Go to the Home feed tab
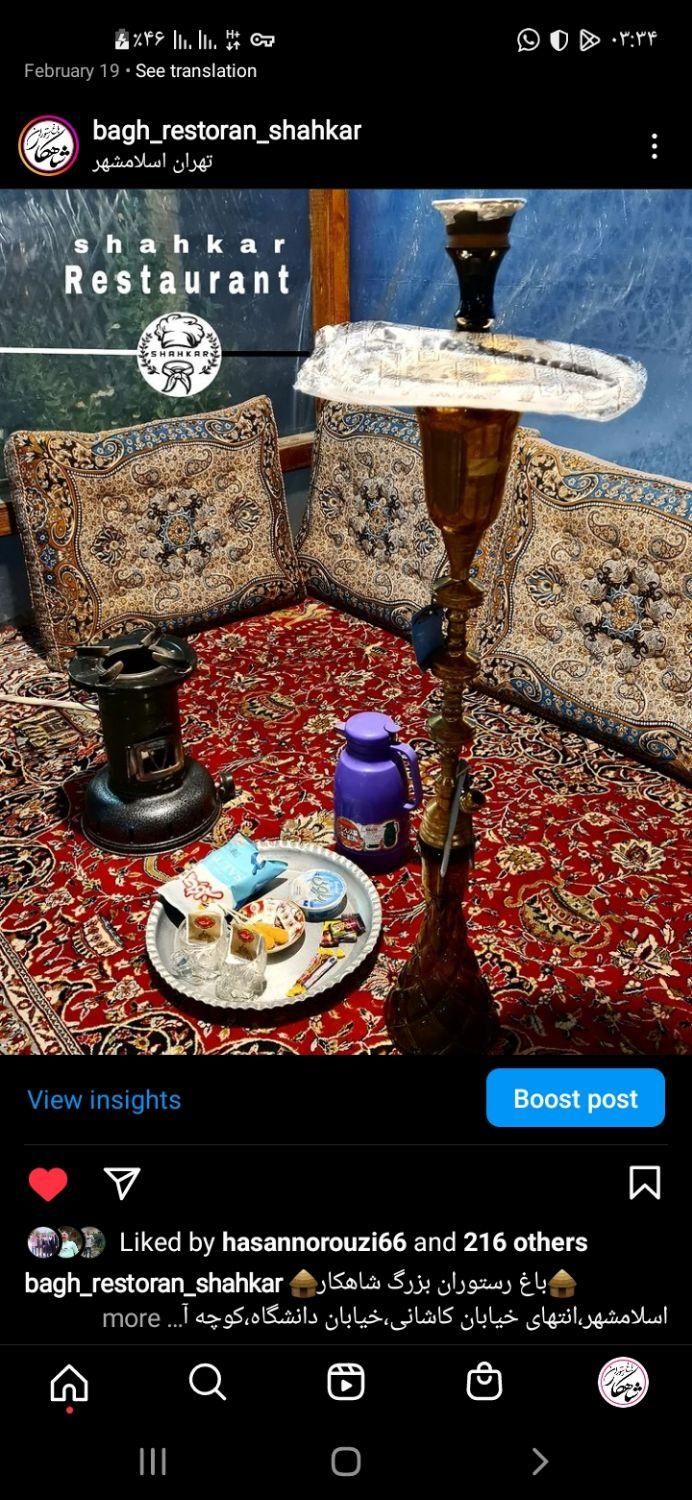Screen dimensions: 692x1500 [x=69, y=1384]
